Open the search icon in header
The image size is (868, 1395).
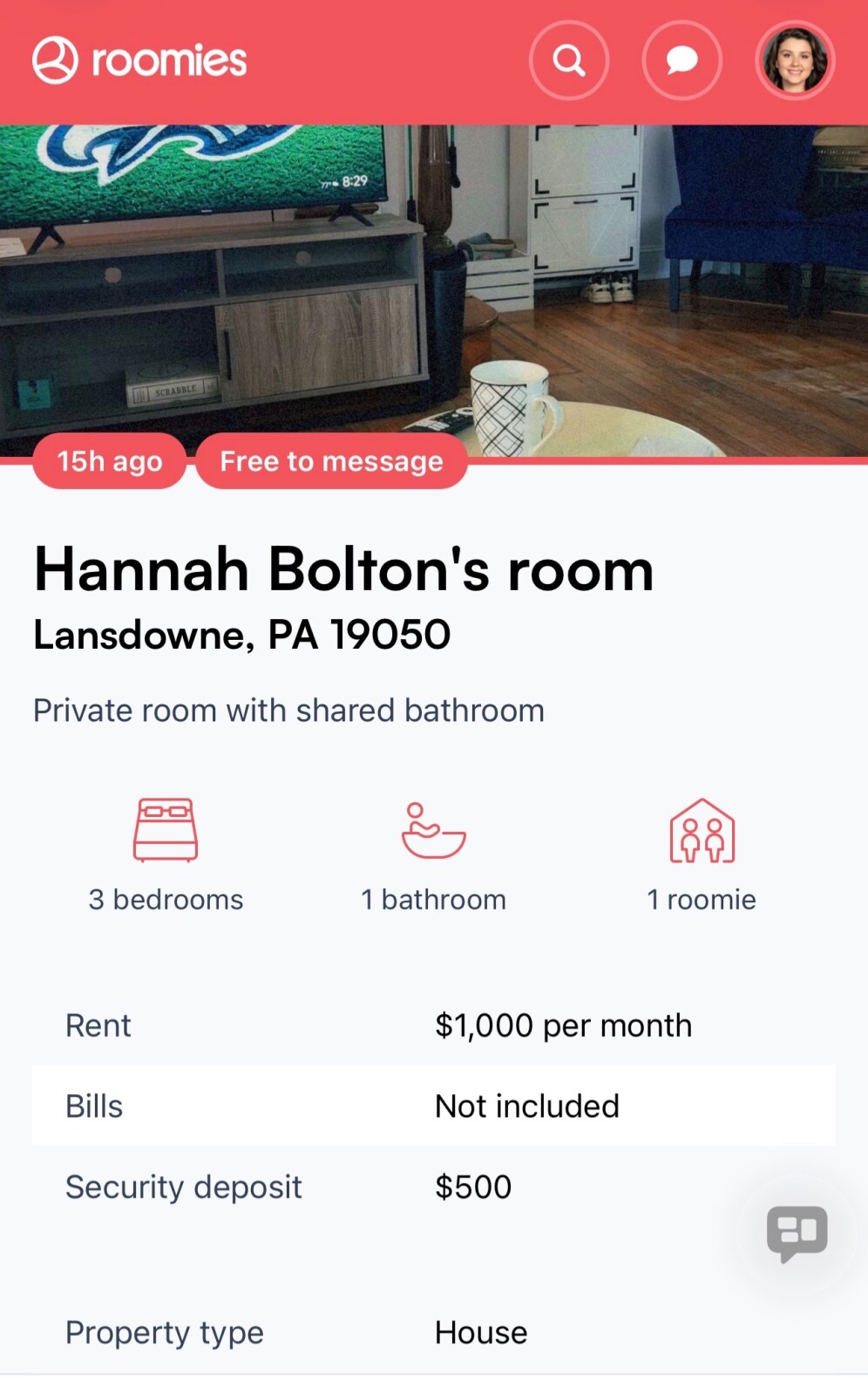(568, 61)
